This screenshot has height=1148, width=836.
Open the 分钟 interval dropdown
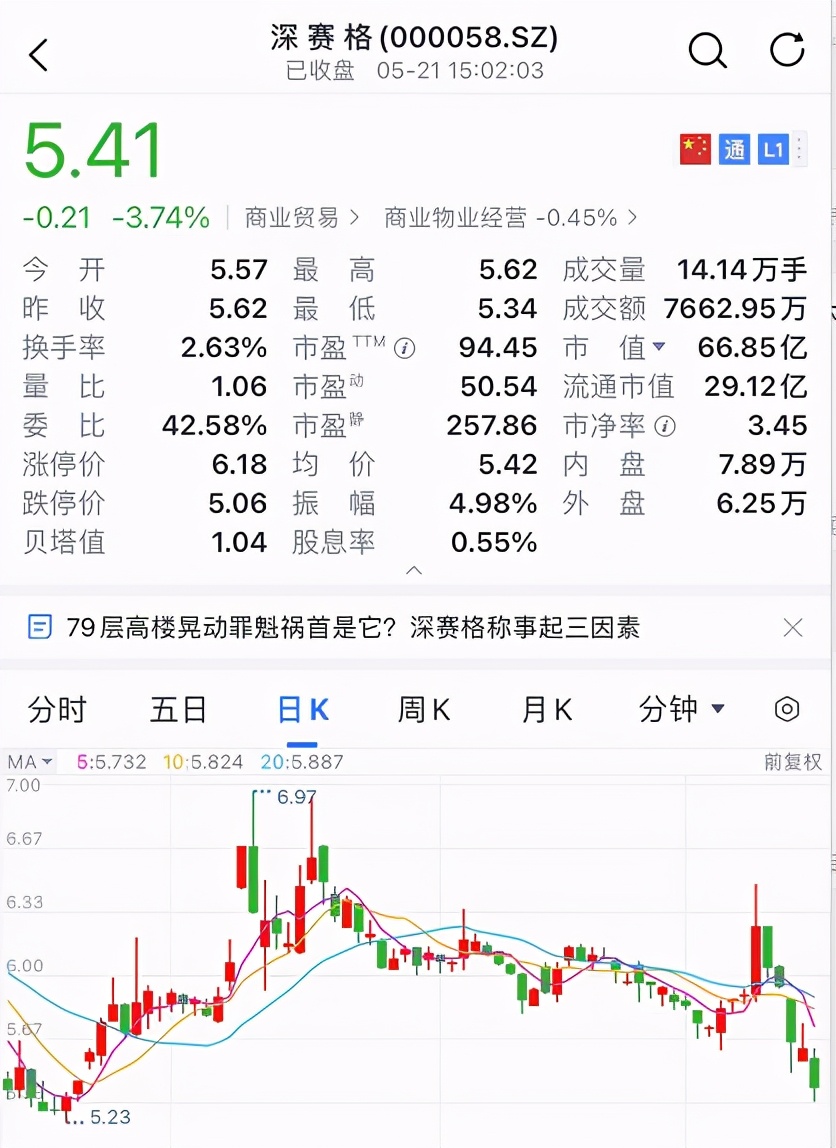pos(682,710)
